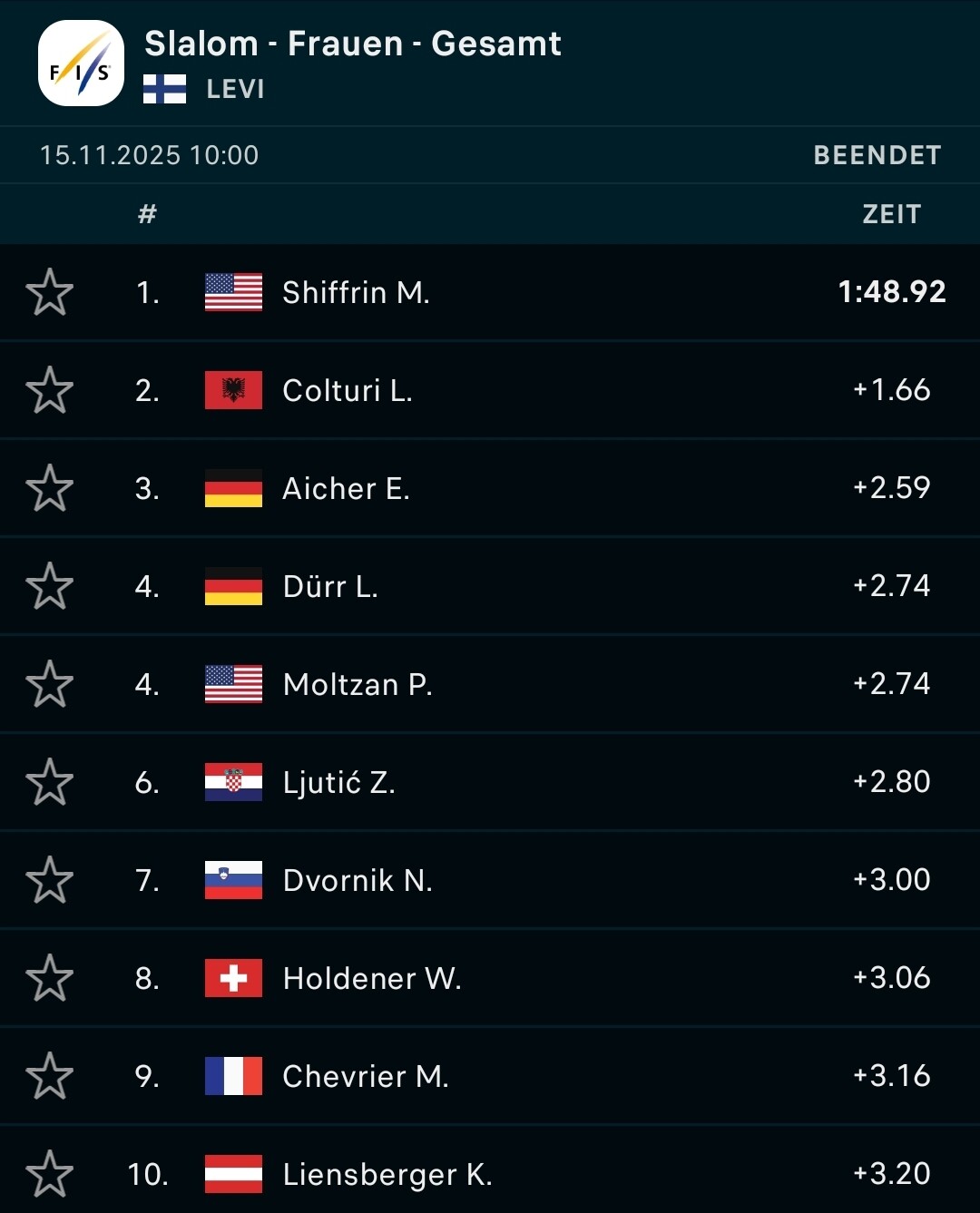Star Dvornik N. in the results list
This screenshot has height=1213, width=980.
[x=49, y=880]
